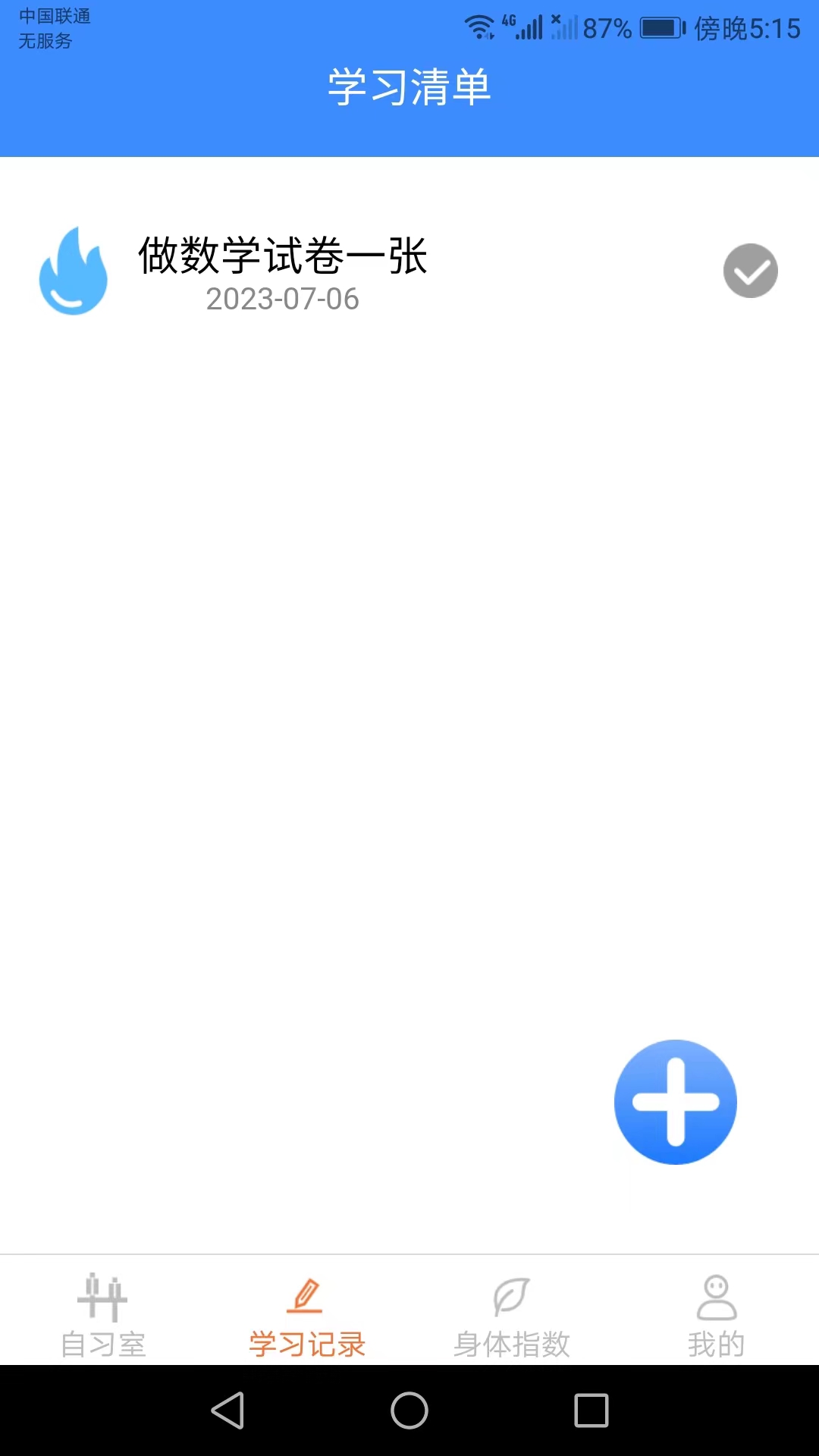Go to the home screen

tap(409, 1411)
